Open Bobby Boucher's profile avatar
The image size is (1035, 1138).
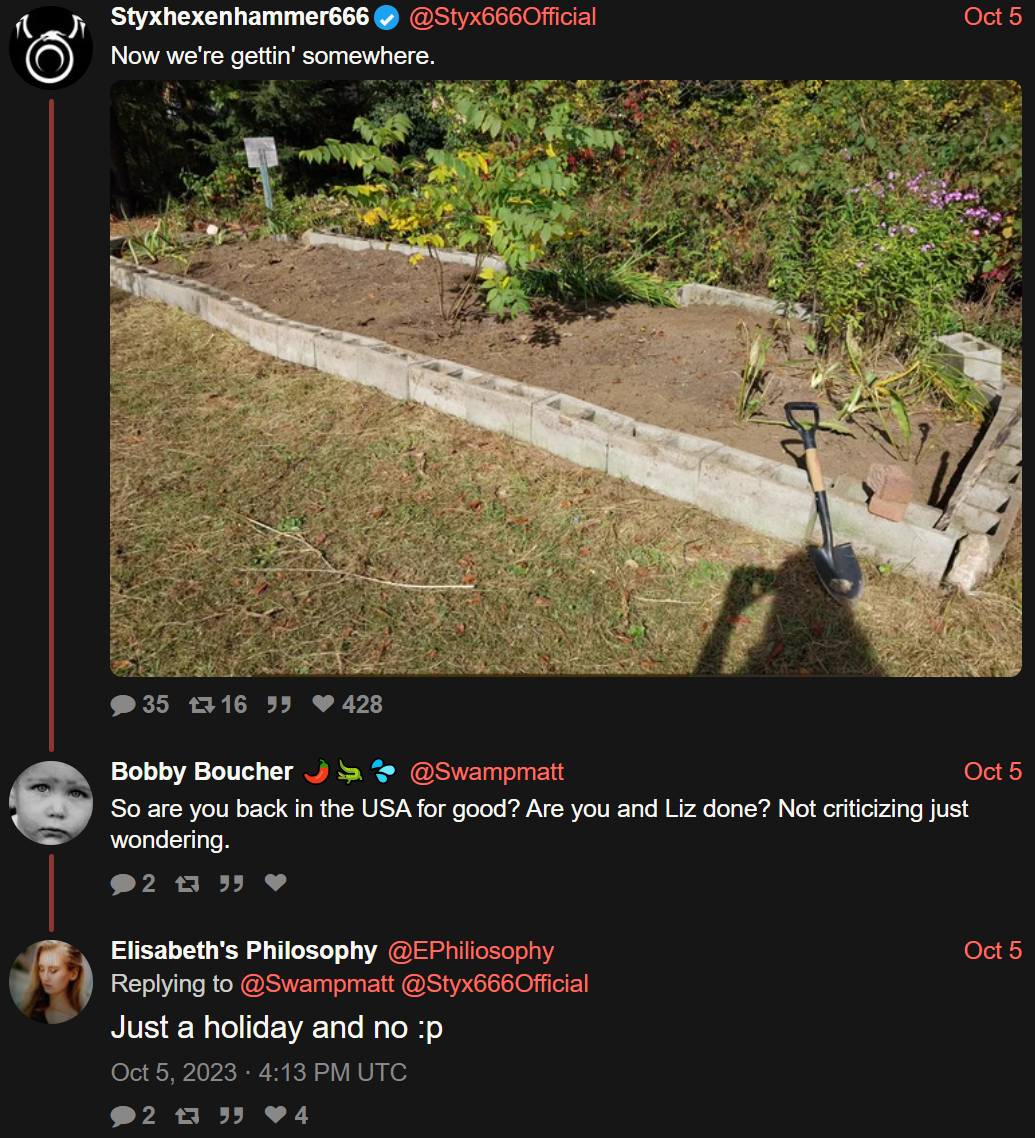(51, 803)
